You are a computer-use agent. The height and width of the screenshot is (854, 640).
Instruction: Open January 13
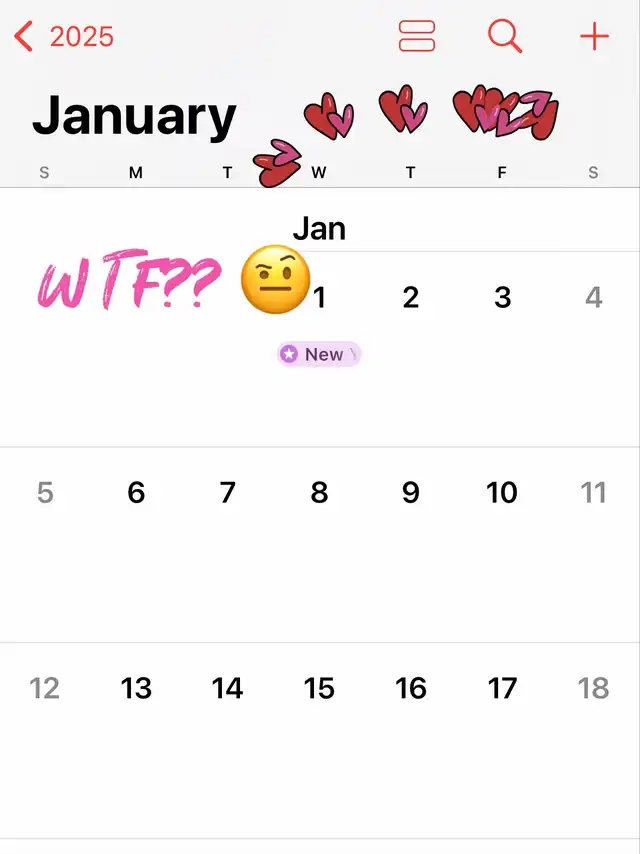(136, 688)
